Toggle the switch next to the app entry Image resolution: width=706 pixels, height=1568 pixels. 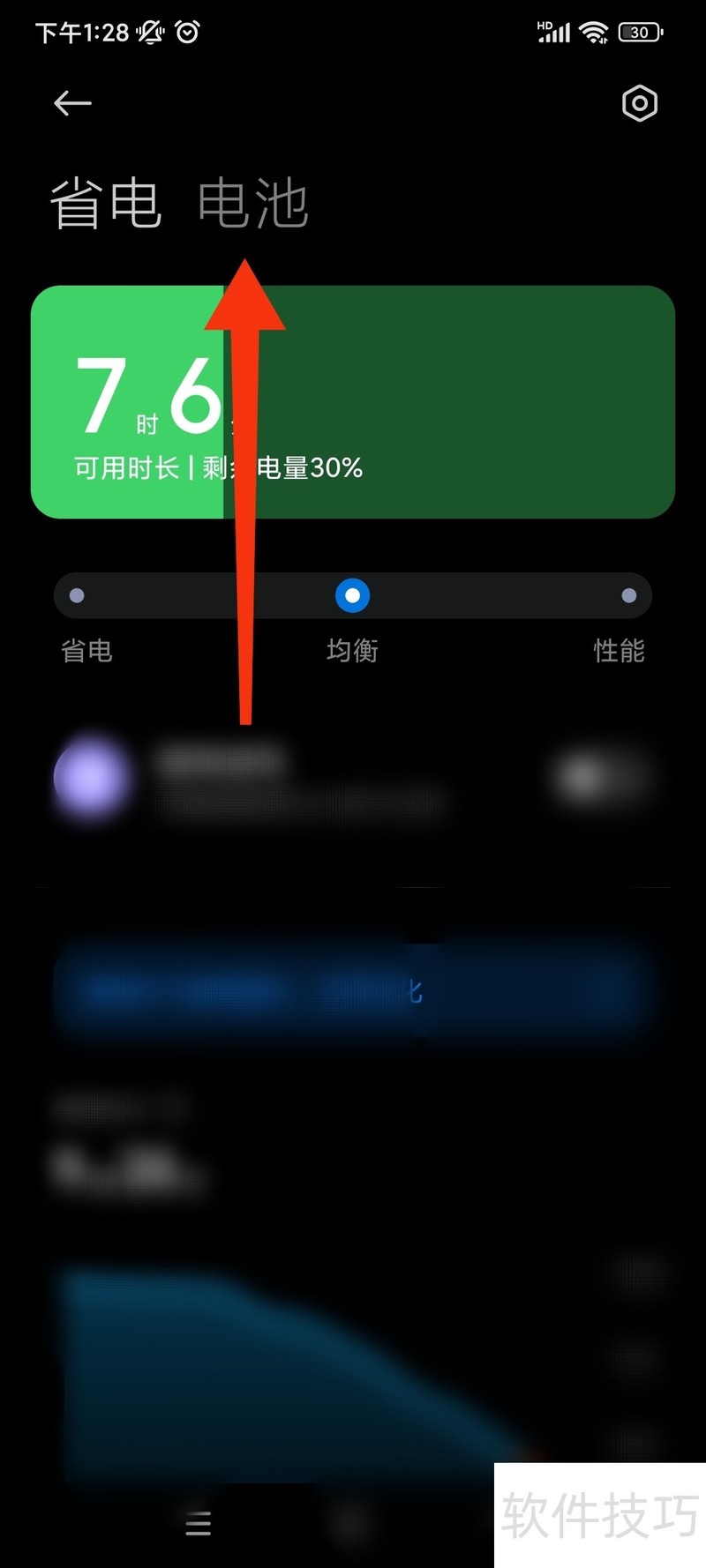pos(604,776)
